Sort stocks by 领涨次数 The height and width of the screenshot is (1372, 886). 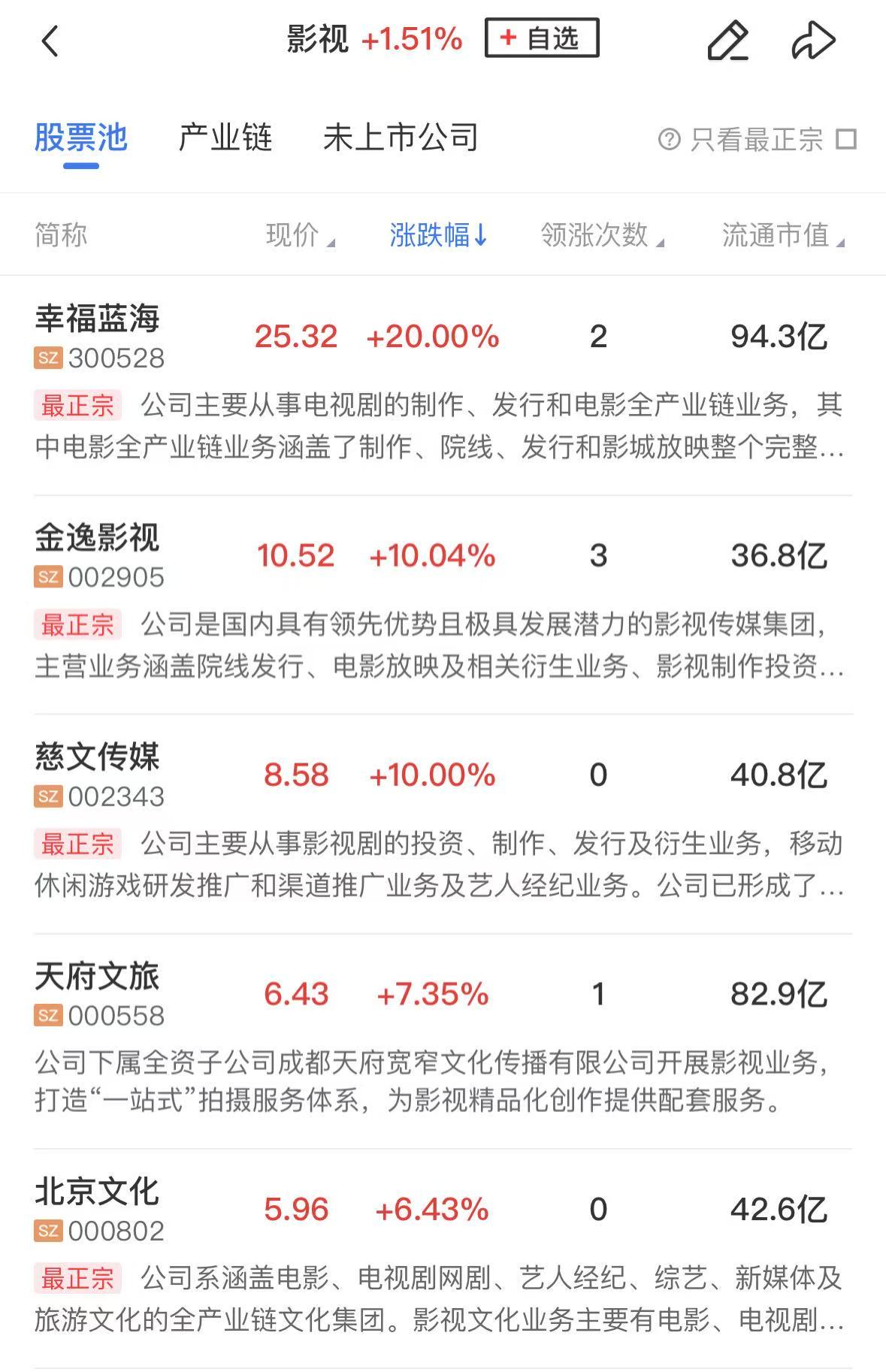click(601, 235)
